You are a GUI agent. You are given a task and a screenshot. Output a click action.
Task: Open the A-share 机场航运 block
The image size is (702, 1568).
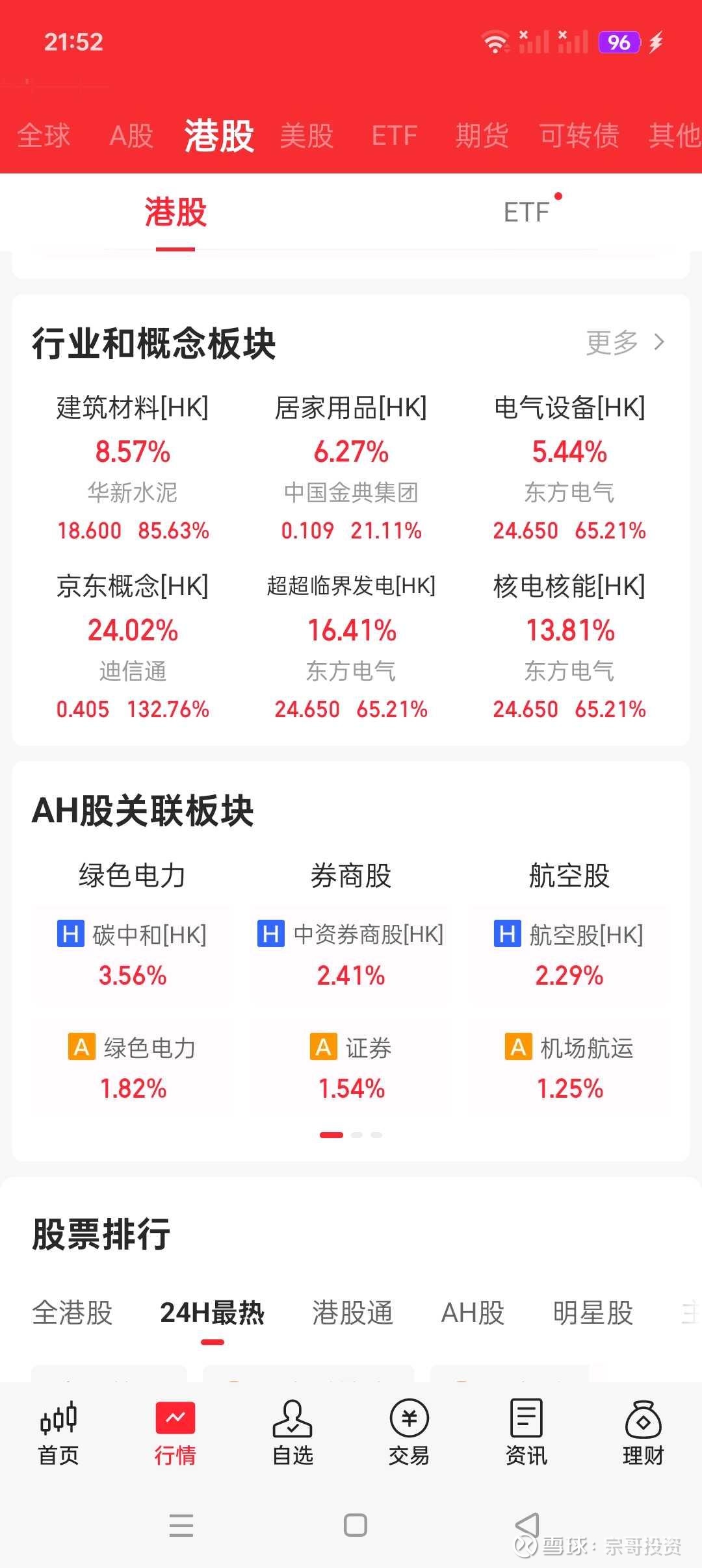pyautogui.click(x=569, y=1068)
